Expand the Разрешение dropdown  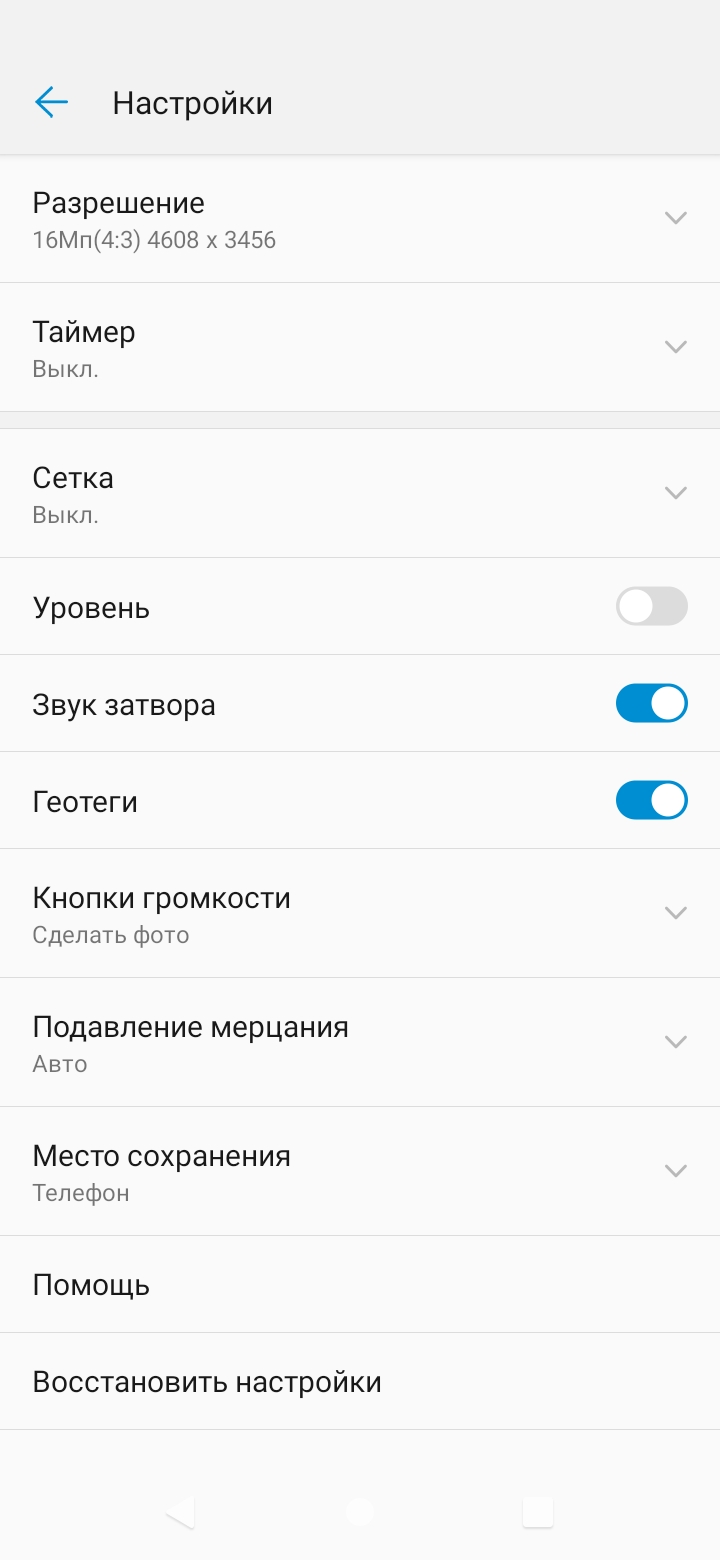pyautogui.click(x=676, y=217)
